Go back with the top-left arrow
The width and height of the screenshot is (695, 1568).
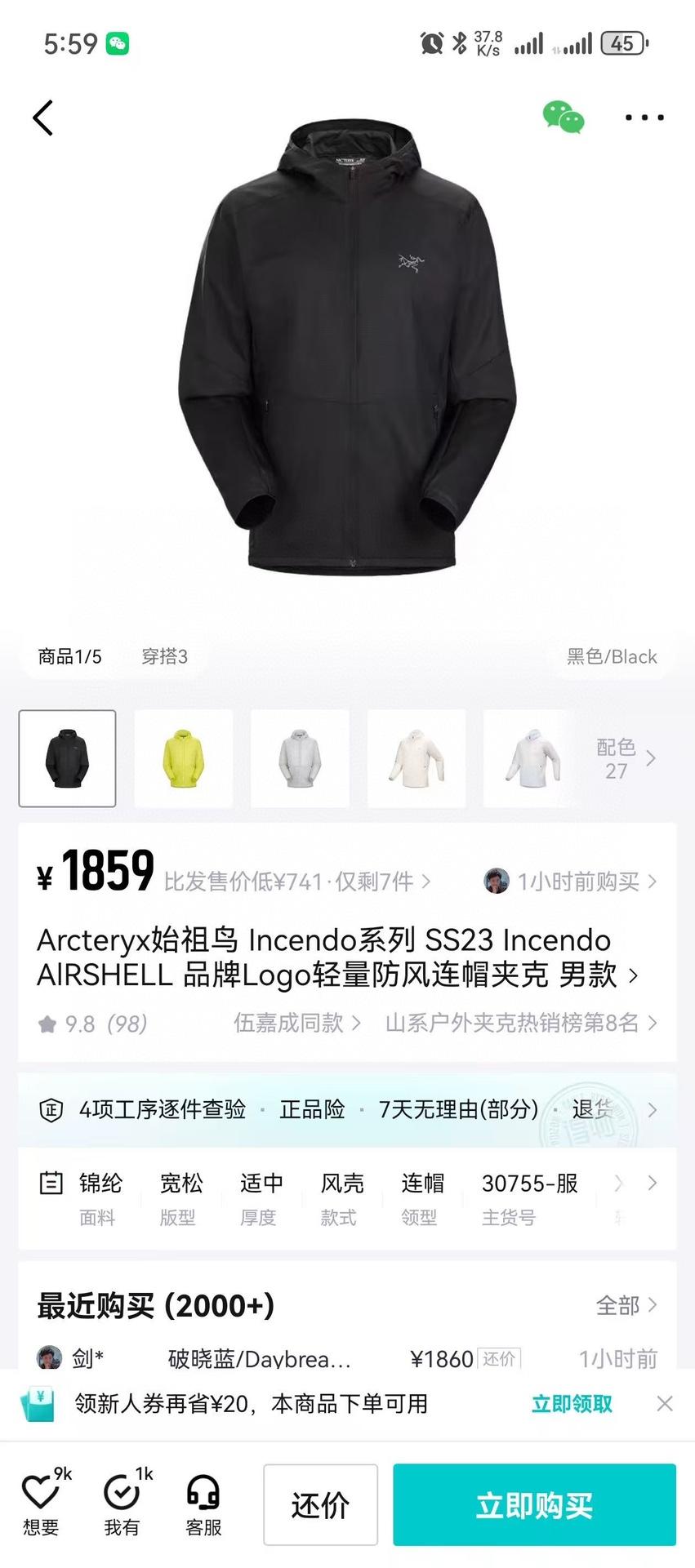click(x=43, y=118)
